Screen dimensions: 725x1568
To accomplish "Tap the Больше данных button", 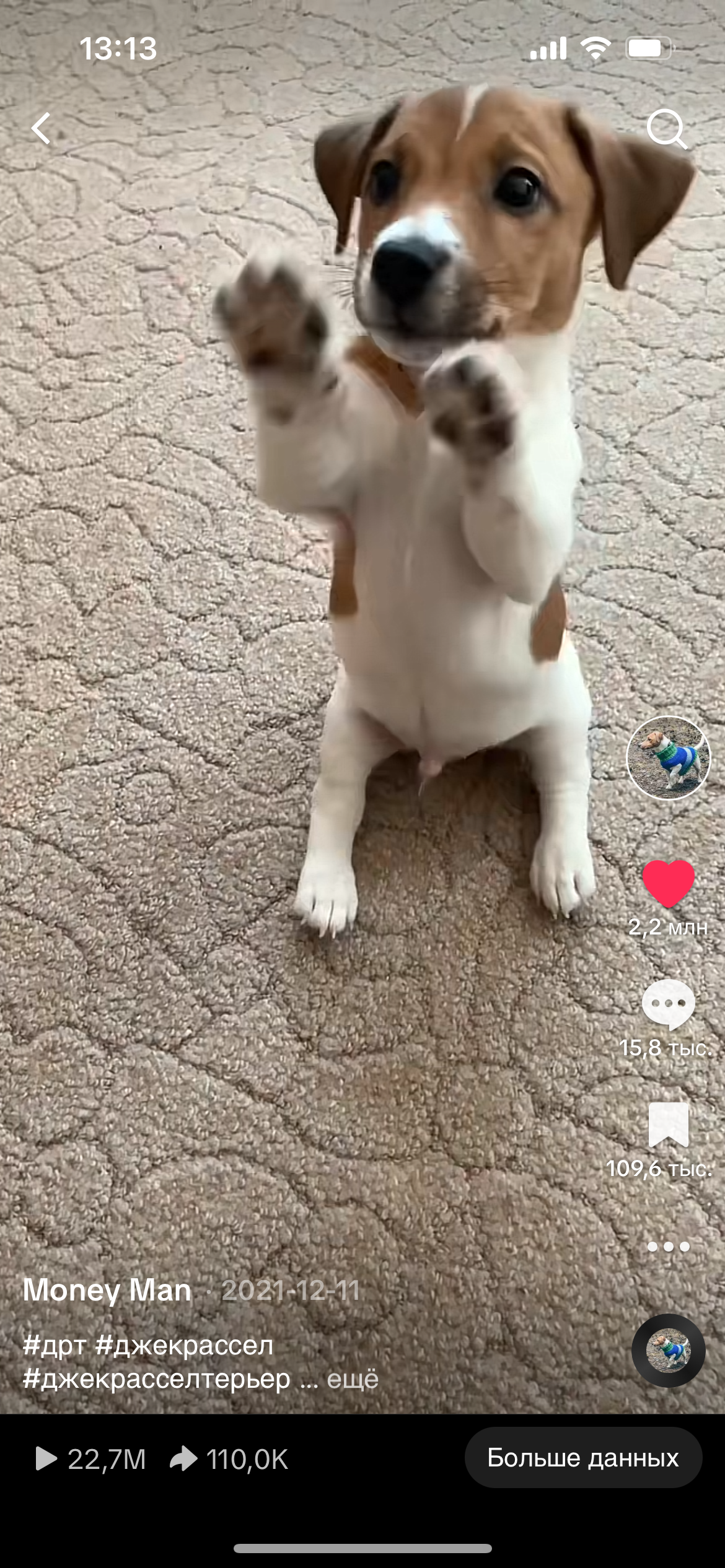I will pyautogui.click(x=583, y=1458).
